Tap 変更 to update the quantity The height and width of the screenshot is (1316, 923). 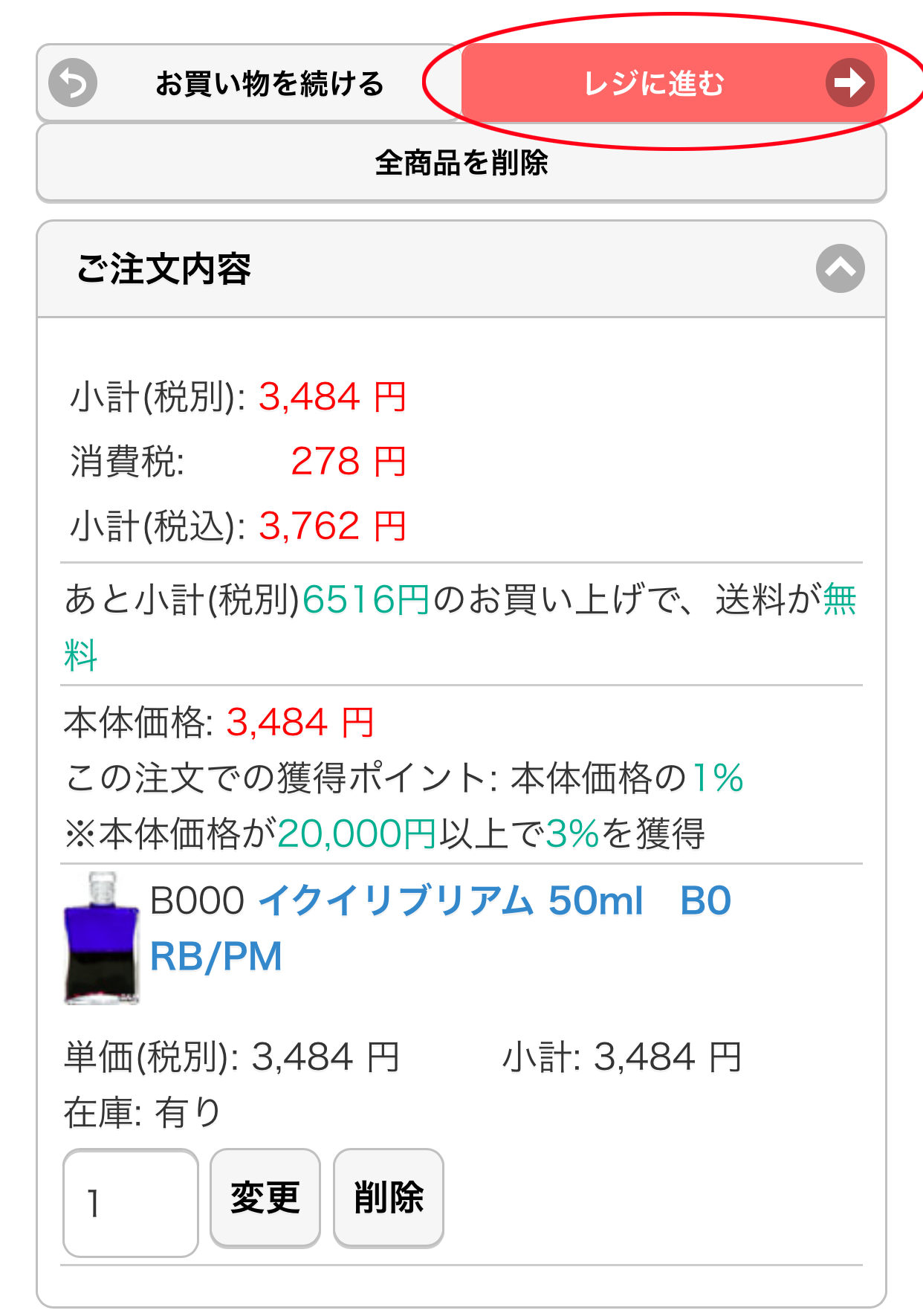(x=265, y=1197)
